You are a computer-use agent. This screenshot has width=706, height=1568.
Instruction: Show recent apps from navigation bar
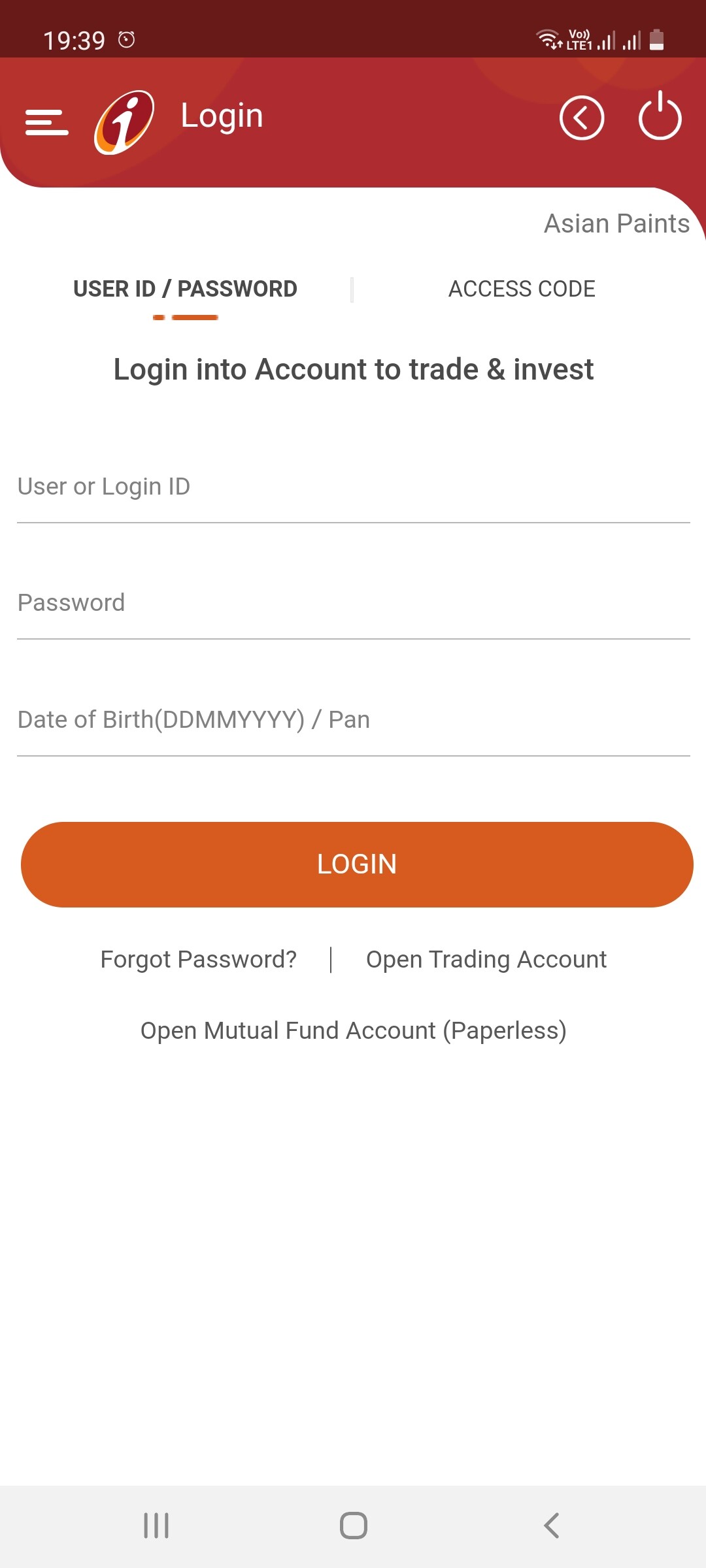pyautogui.click(x=156, y=1526)
